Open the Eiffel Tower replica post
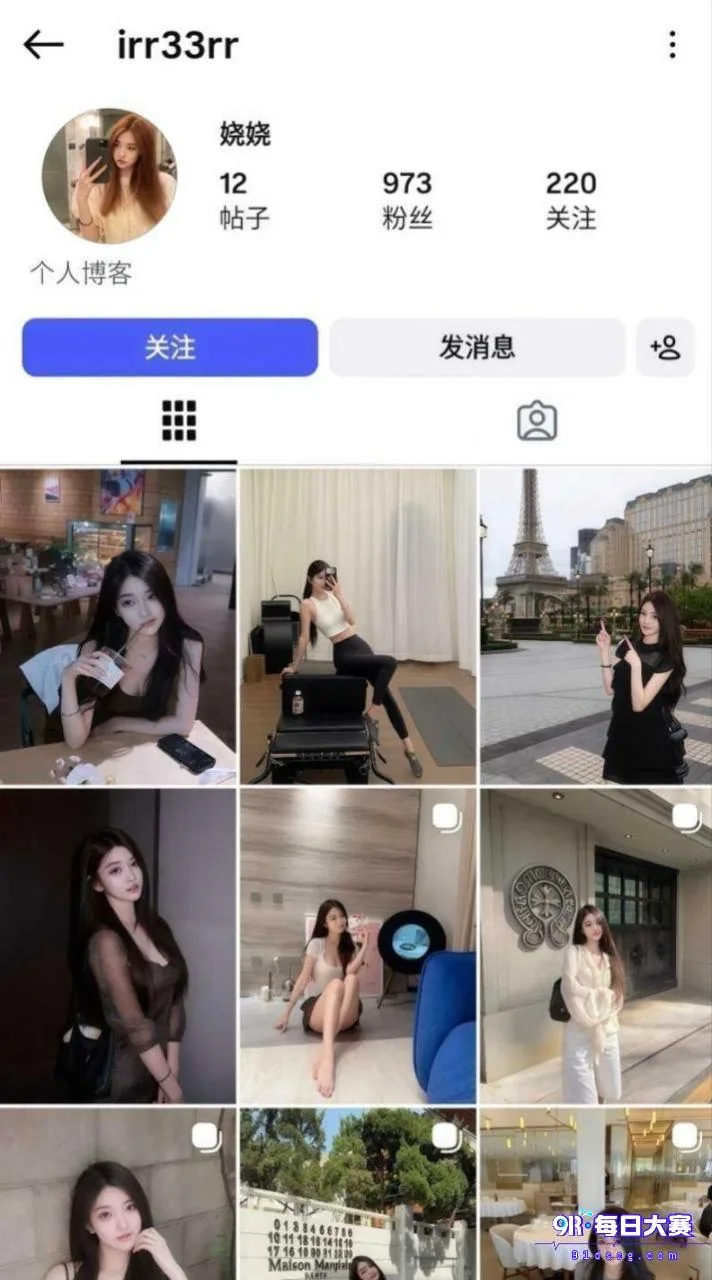712x1280 pixels. click(596, 627)
